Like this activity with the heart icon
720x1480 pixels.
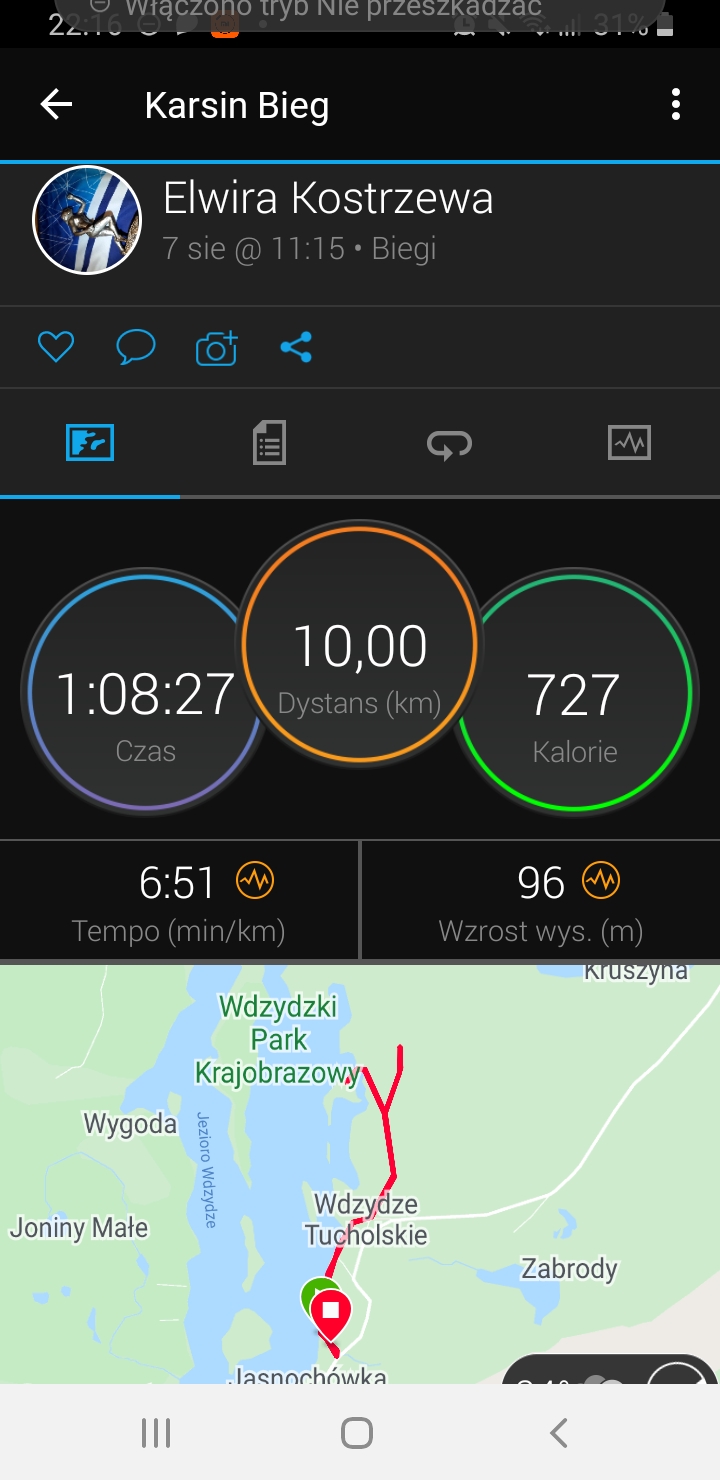(x=56, y=347)
